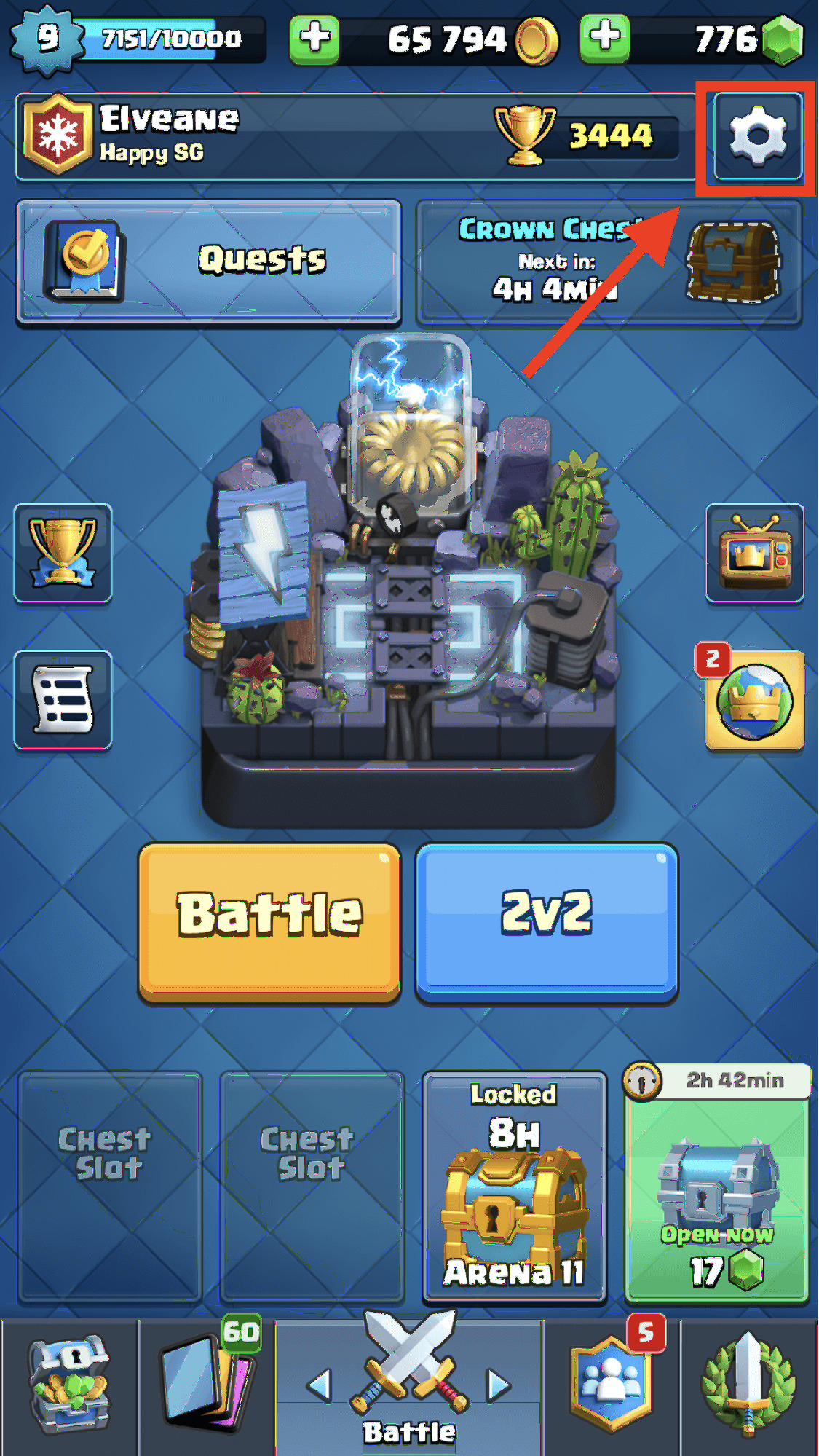
Task: Start a 2v2 match
Action: pyautogui.click(x=547, y=923)
